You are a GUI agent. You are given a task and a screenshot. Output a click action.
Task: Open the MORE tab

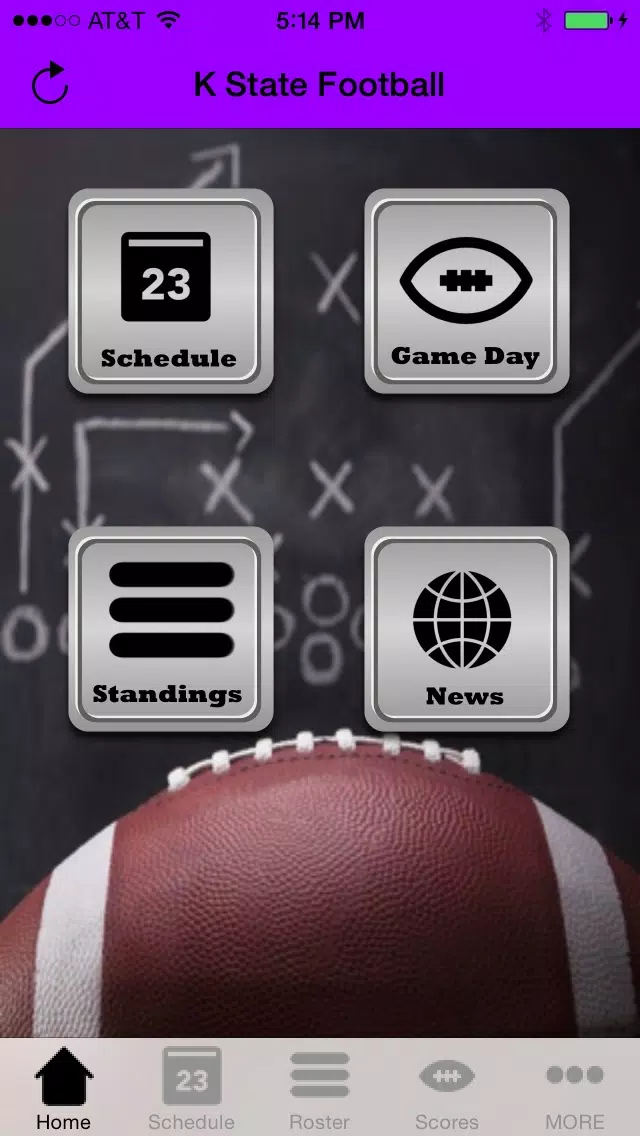(575, 1089)
